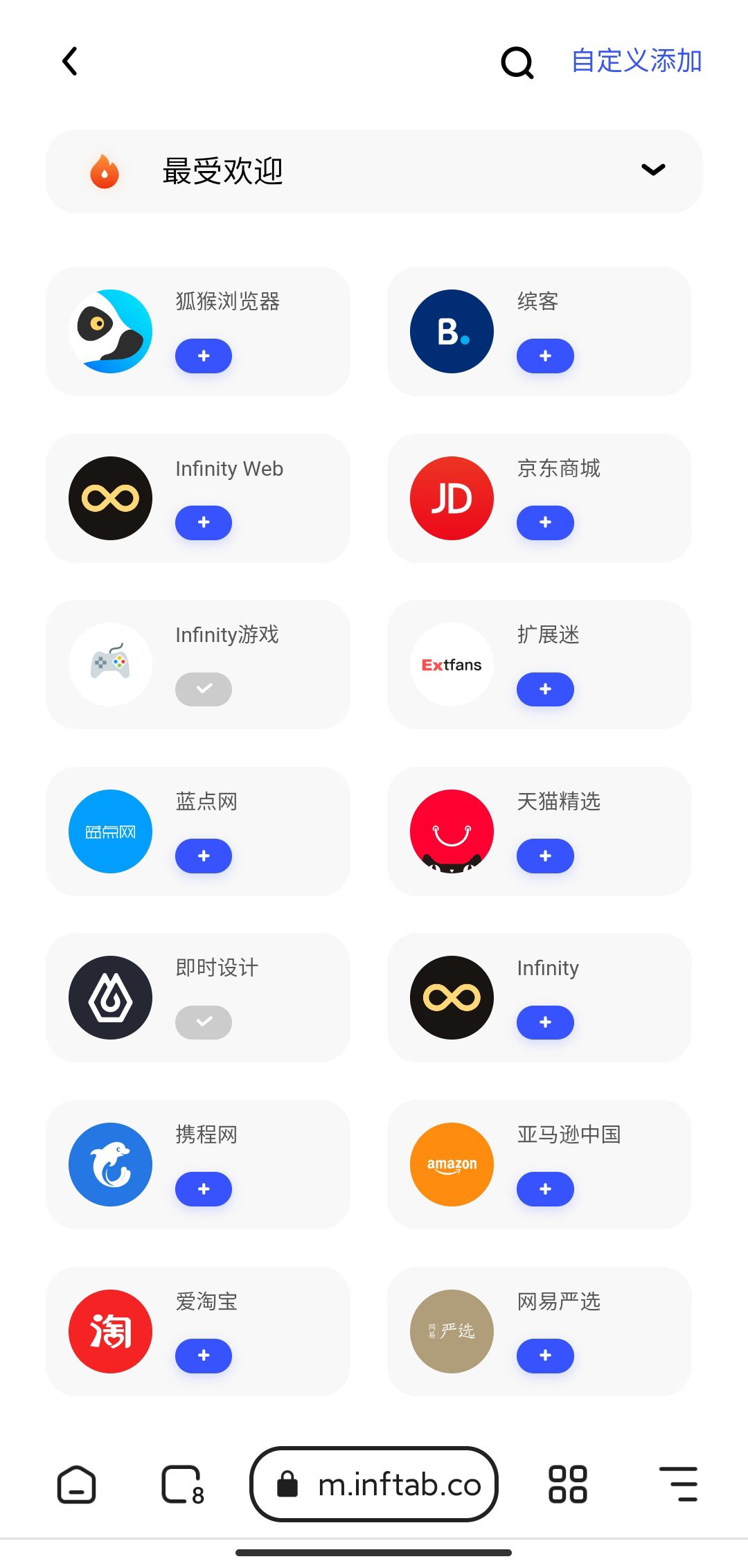Image resolution: width=748 pixels, height=1568 pixels.
Task: Open the browser menu with three lines
Action: (678, 1484)
